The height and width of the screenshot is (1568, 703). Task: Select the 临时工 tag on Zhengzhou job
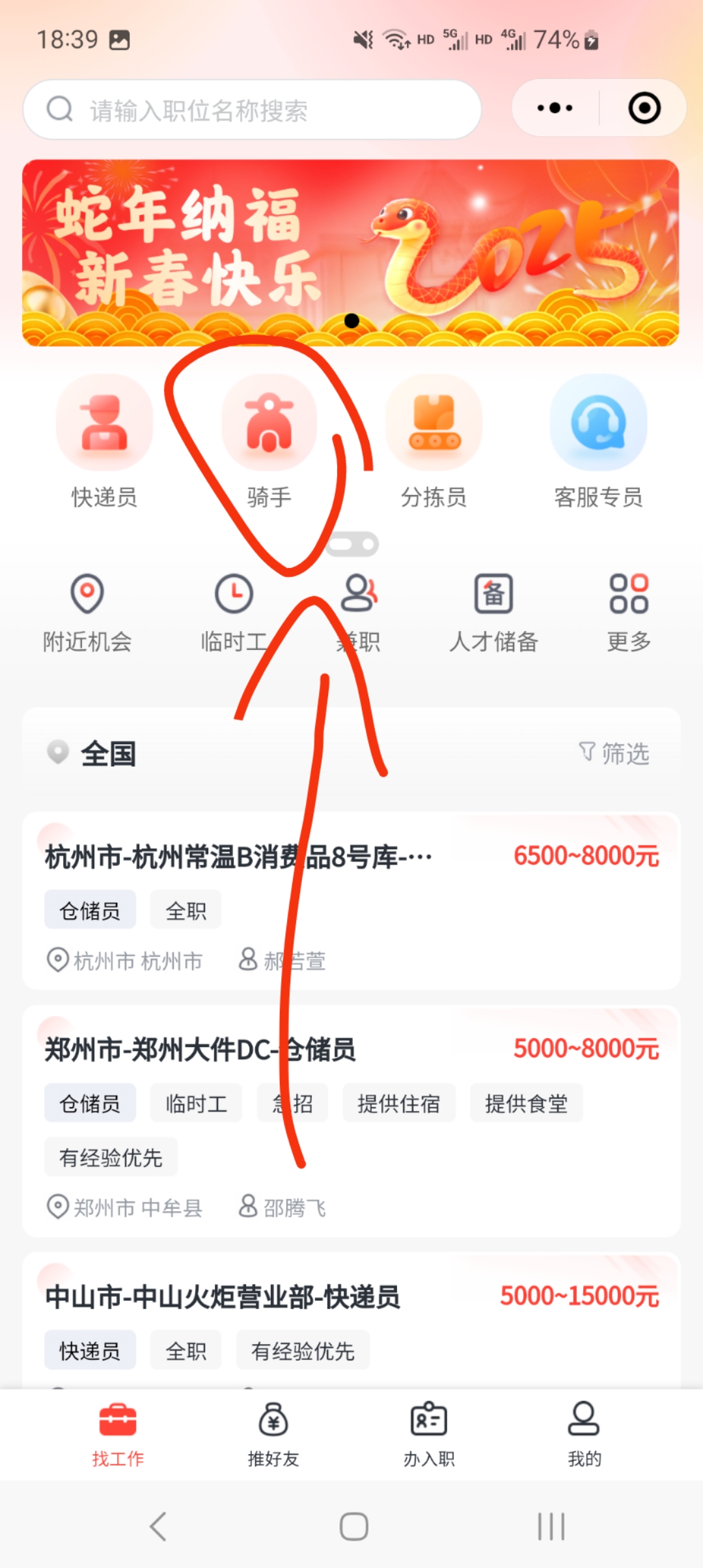coord(195,1103)
